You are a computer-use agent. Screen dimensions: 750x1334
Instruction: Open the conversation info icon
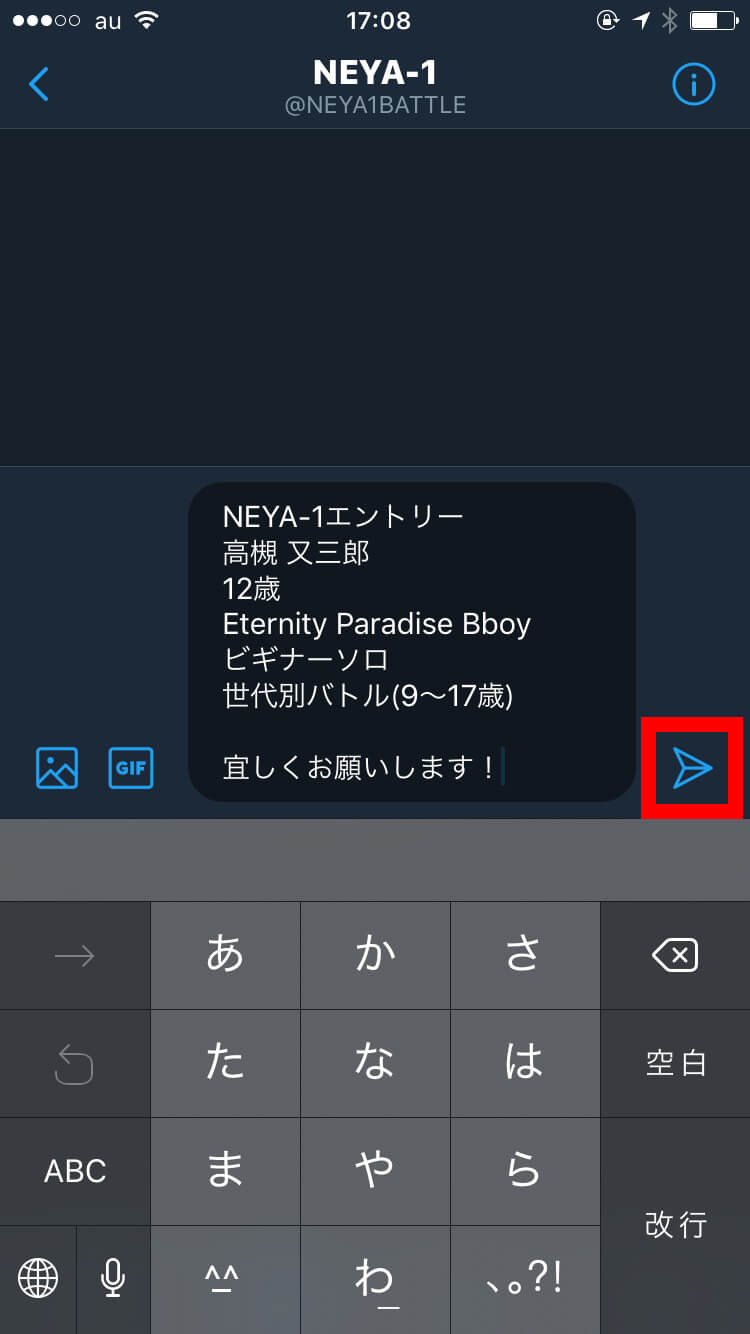693,85
